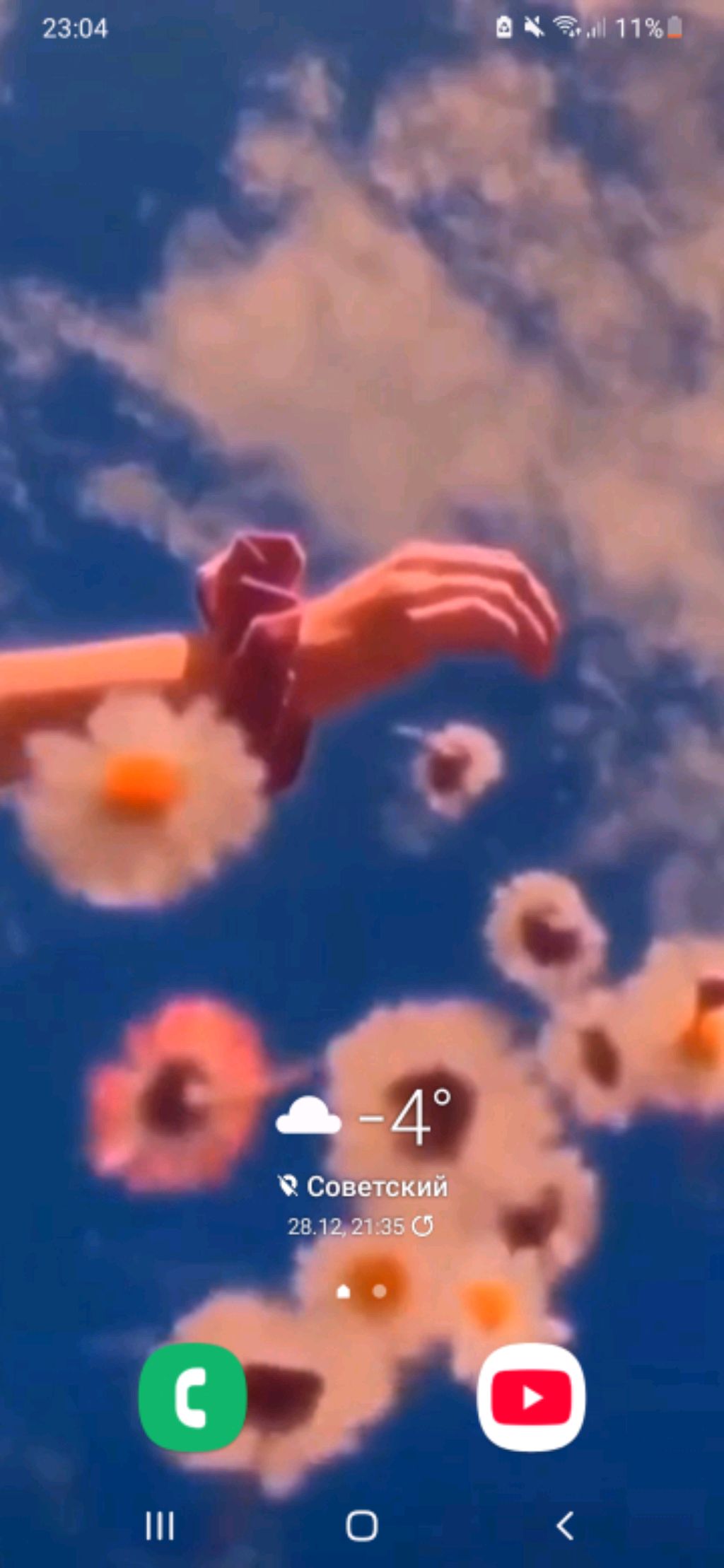Open the weather widget showing -4°

[x=363, y=1118]
